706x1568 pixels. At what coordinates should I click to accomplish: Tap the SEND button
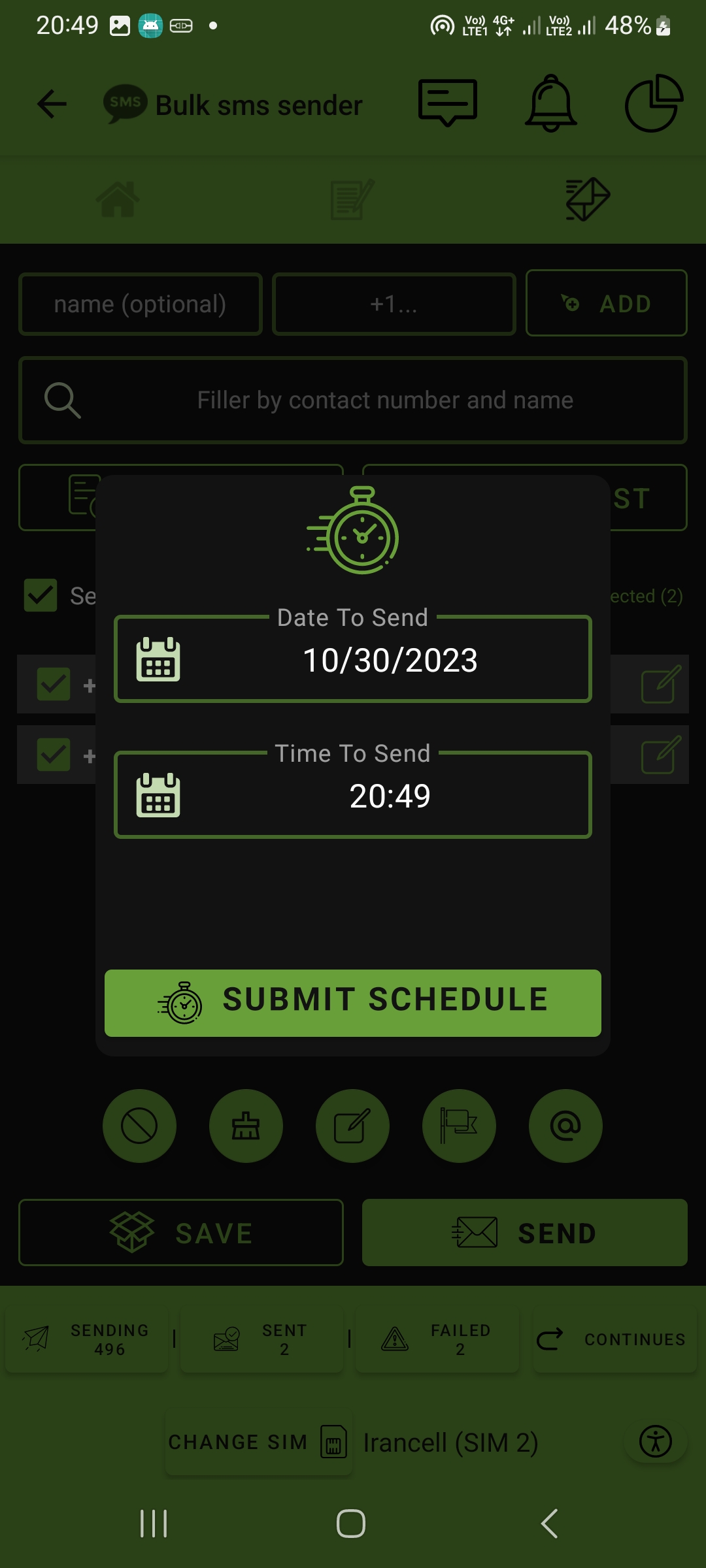524,1232
